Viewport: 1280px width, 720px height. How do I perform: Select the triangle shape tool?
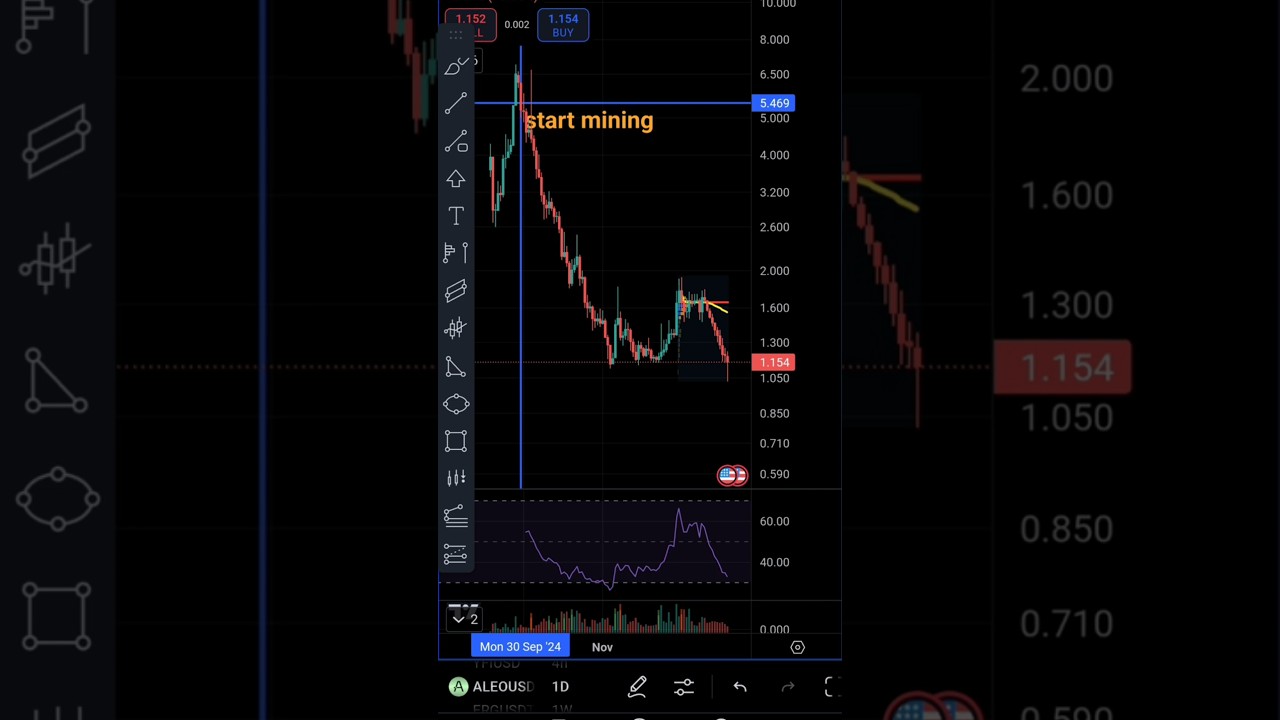coord(456,366)
